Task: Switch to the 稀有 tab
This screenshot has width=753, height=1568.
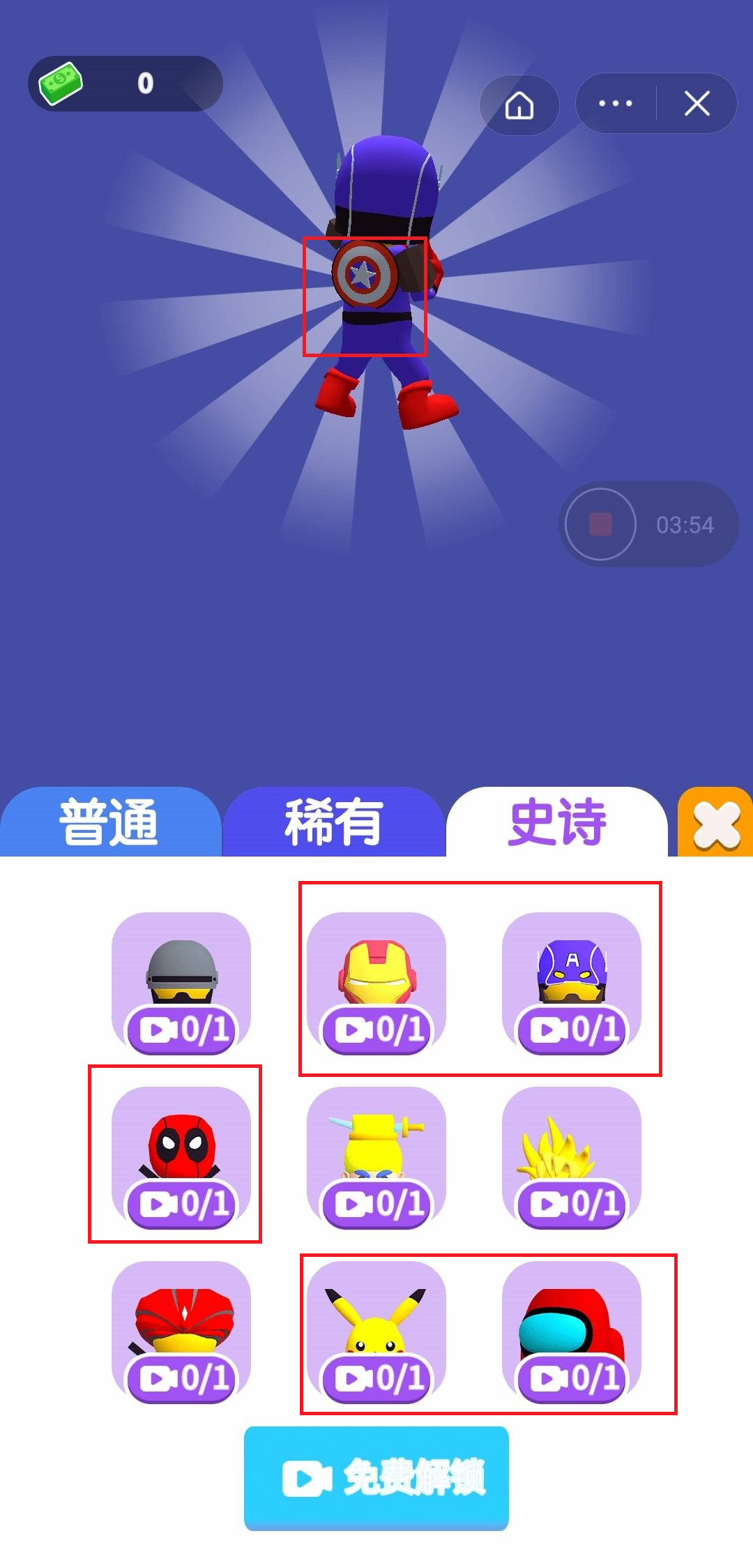Action: 333,822
